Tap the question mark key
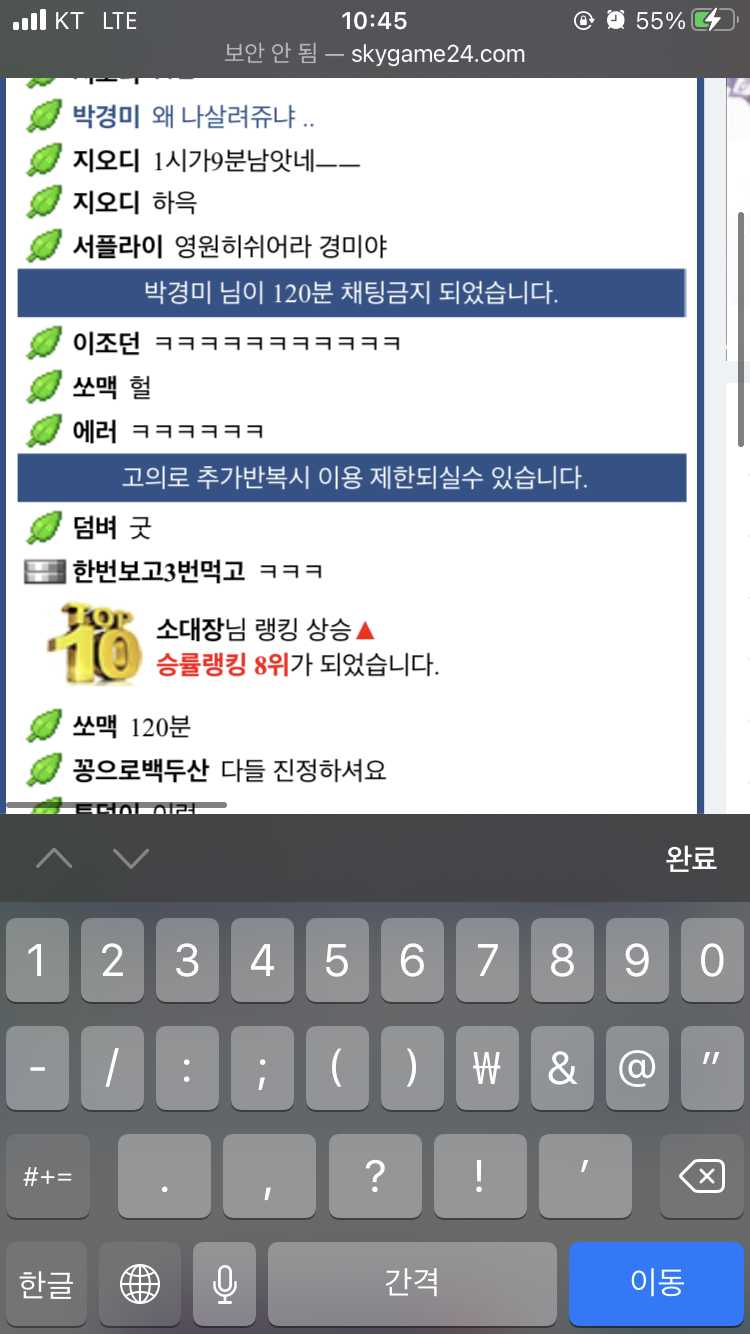The width and height of the screenshot is (750, 1334). point(375,1177)
